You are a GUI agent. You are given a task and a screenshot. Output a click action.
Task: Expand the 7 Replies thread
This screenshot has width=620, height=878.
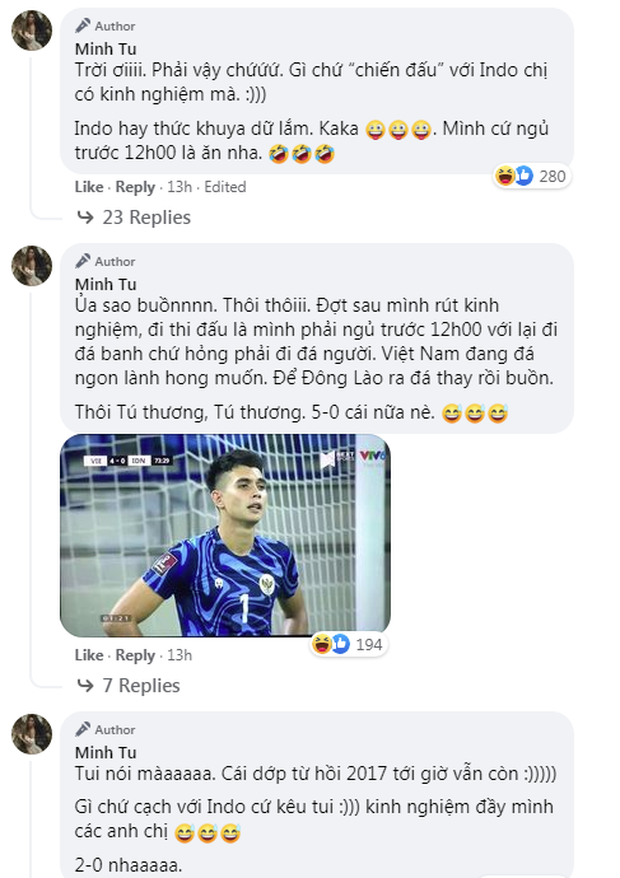[x=141, y=685]
